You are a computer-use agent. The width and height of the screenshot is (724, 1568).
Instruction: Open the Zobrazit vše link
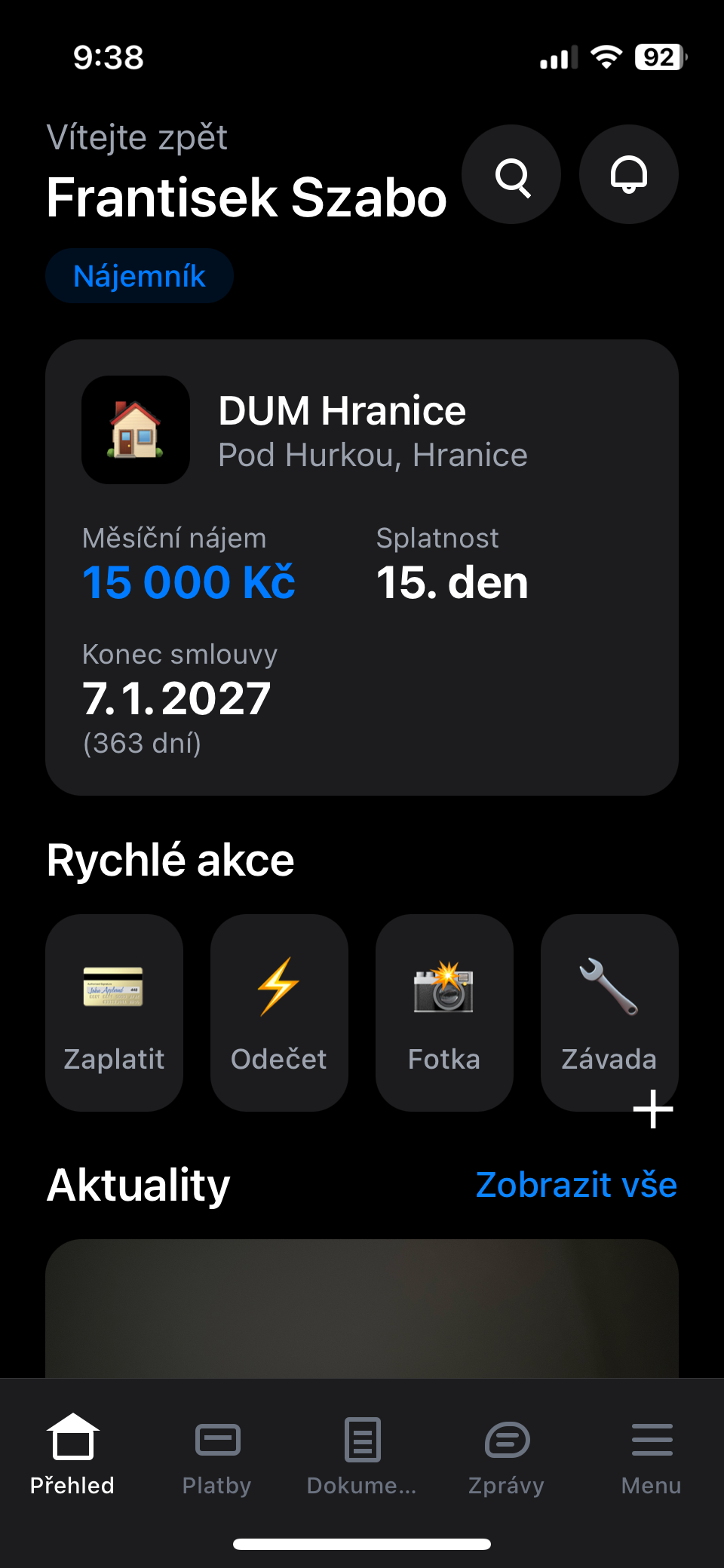coord(576,1185)
